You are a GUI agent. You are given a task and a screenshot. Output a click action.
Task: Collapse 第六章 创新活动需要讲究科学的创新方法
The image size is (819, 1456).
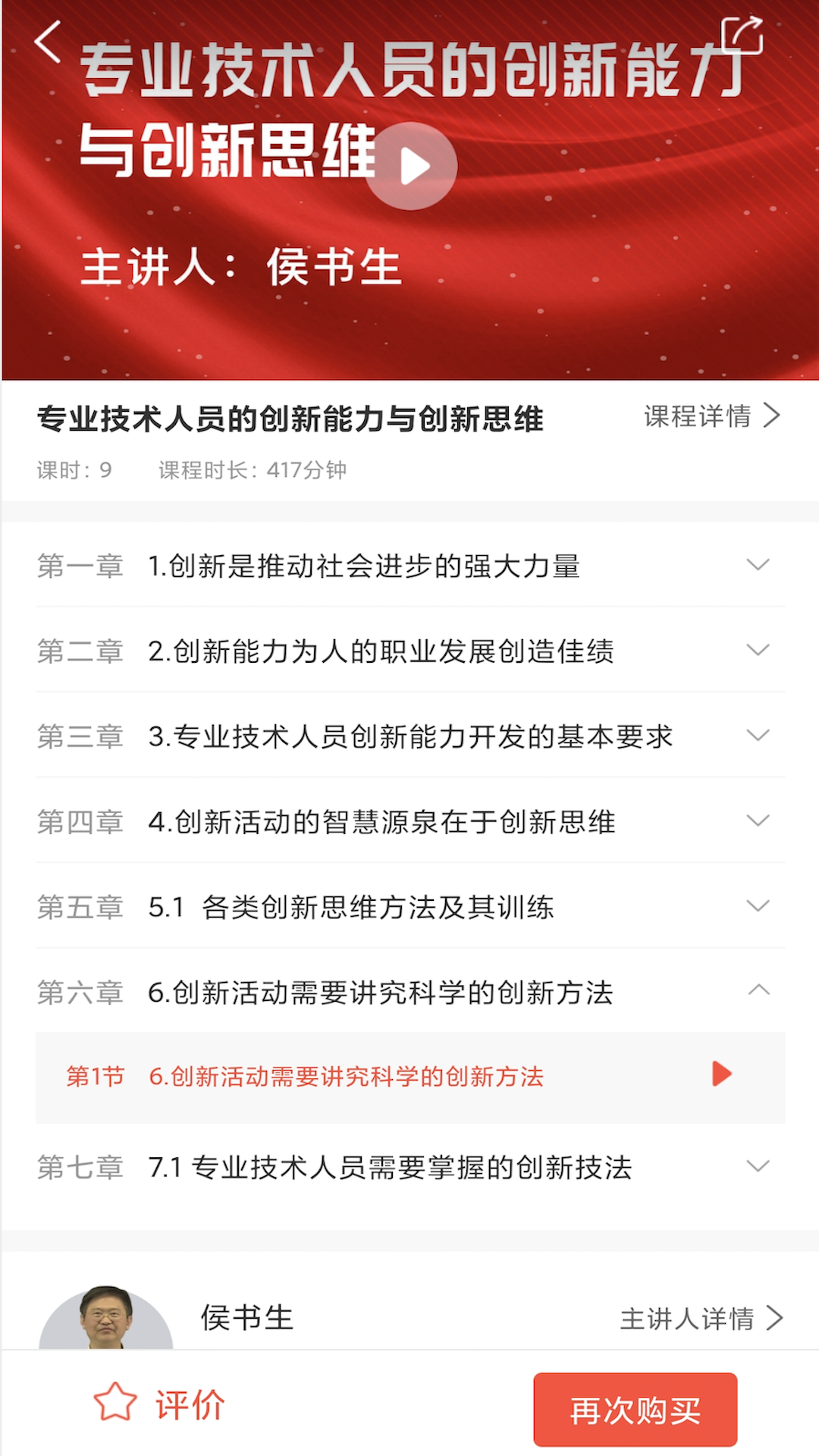point(410,991)
